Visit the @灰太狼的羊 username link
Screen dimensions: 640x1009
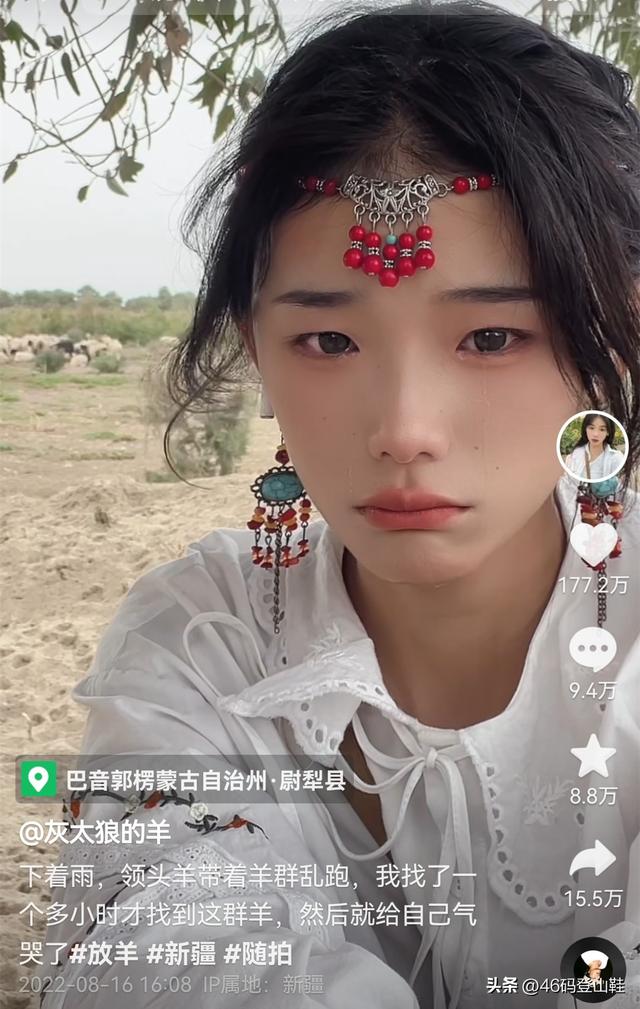[x=95, y=831]
